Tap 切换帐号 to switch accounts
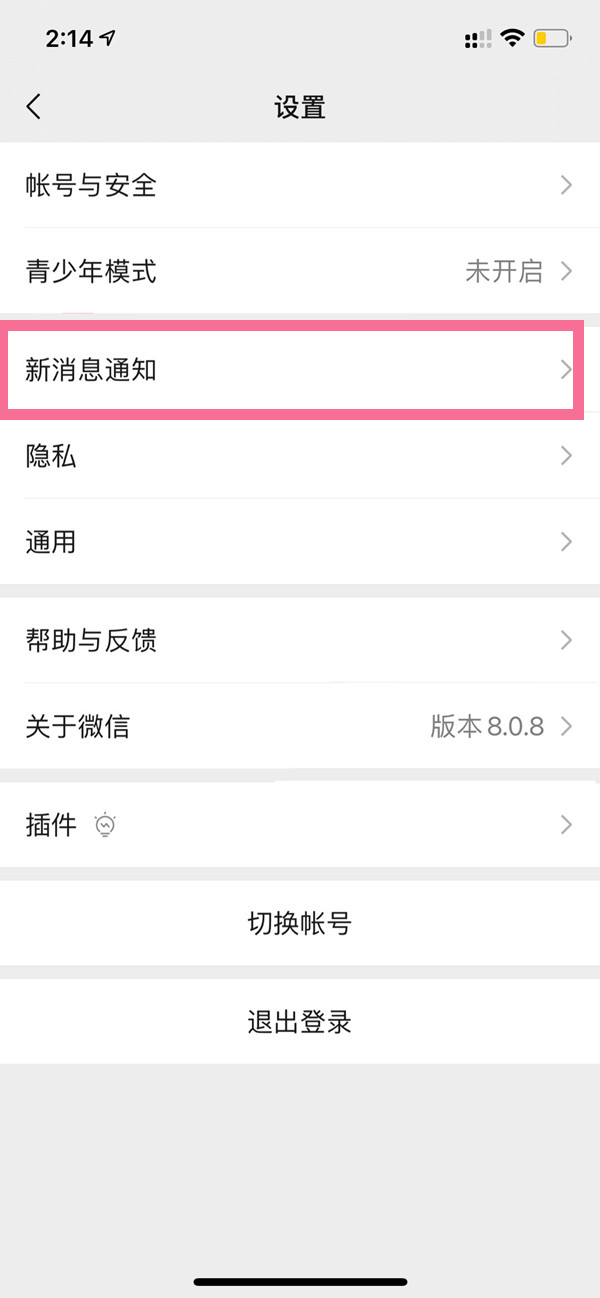The height and width of the screenshot is (1298, 600). (300, 923)
